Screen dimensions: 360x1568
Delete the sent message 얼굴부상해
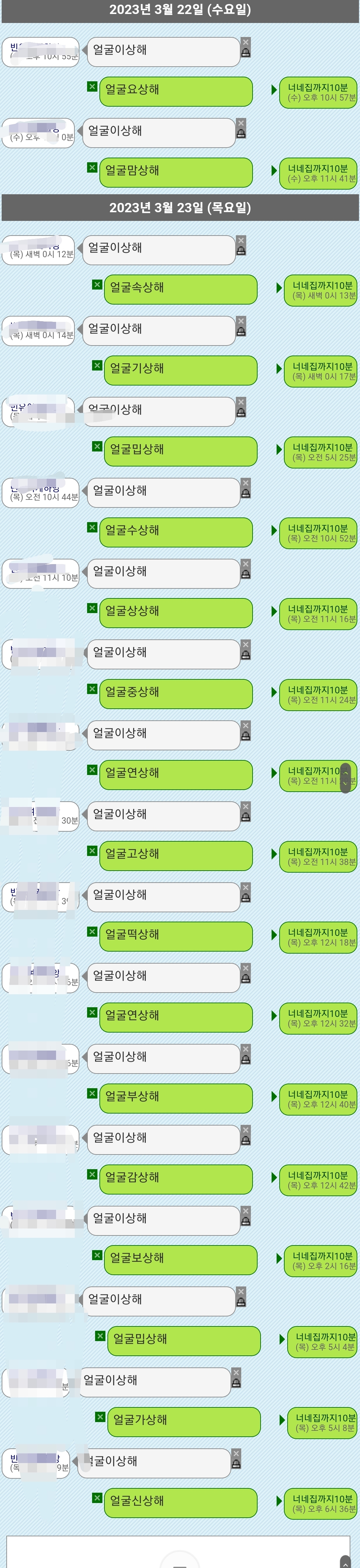coord(92,1093)
